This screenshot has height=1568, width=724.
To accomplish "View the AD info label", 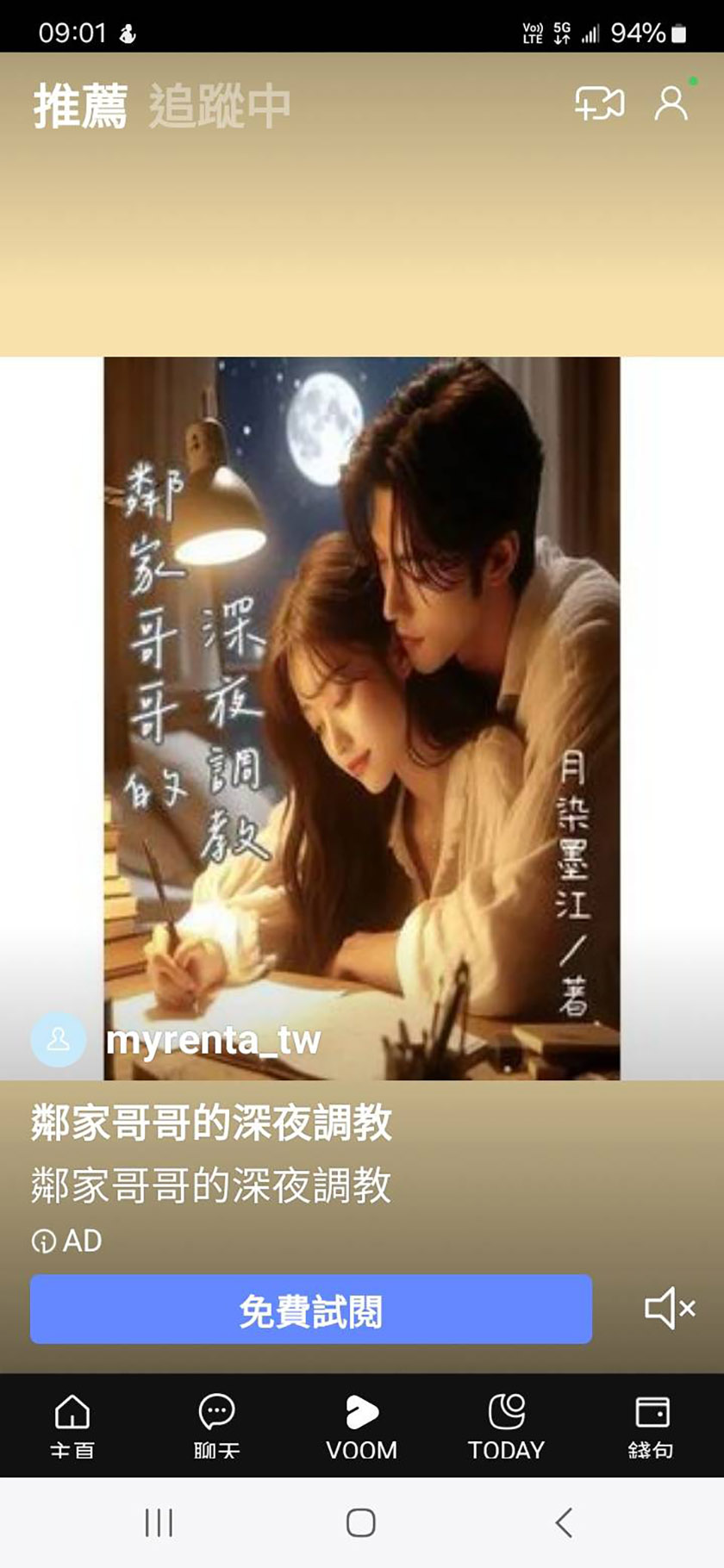I will tap(67, 1241).
